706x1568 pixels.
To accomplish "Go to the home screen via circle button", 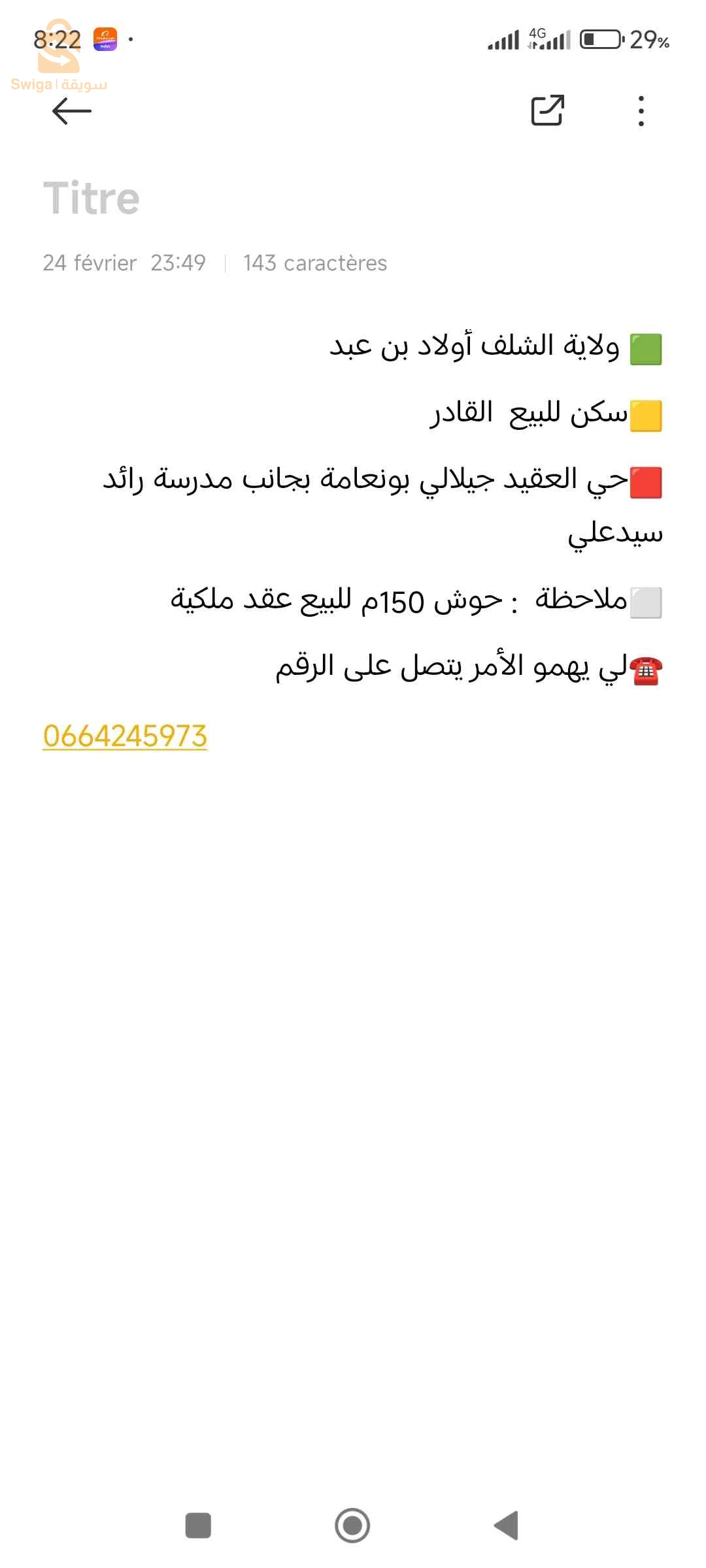I will (352, 1526).
